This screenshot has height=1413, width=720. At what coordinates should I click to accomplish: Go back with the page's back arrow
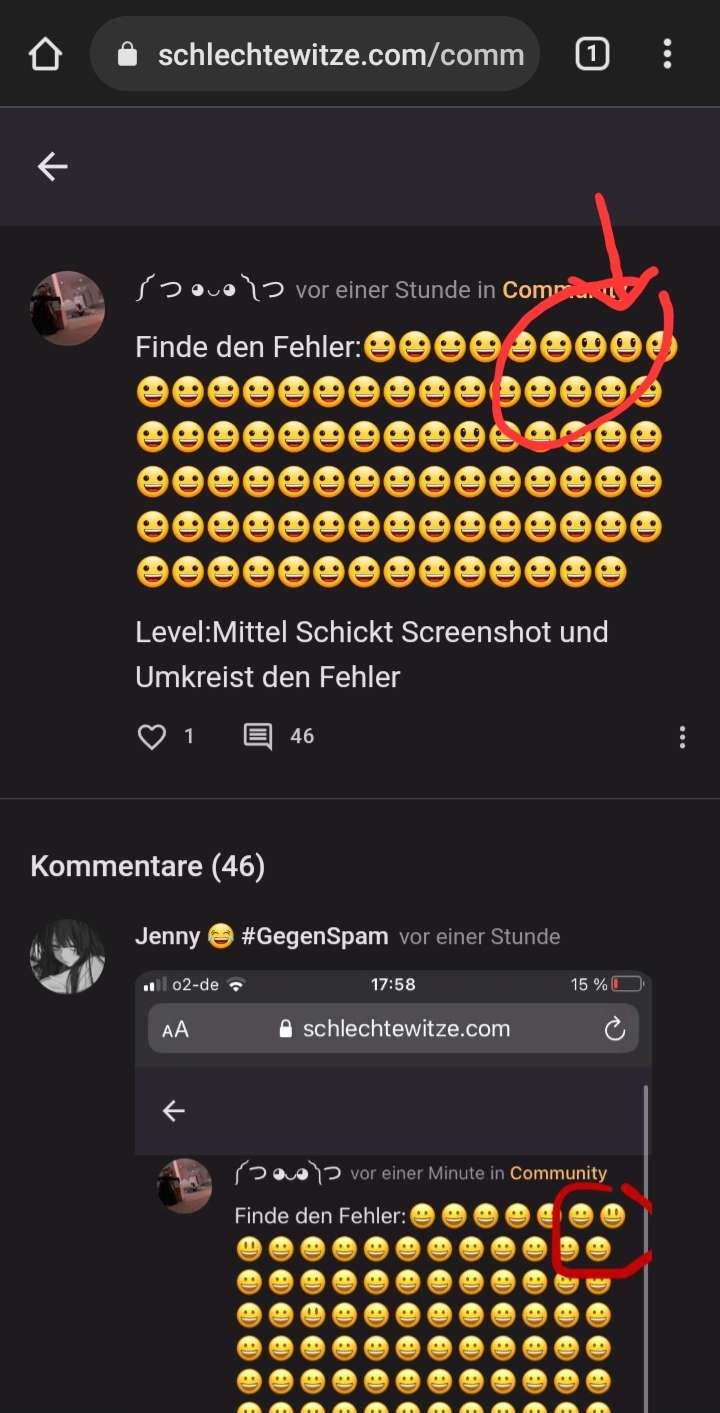coord(52,166)
